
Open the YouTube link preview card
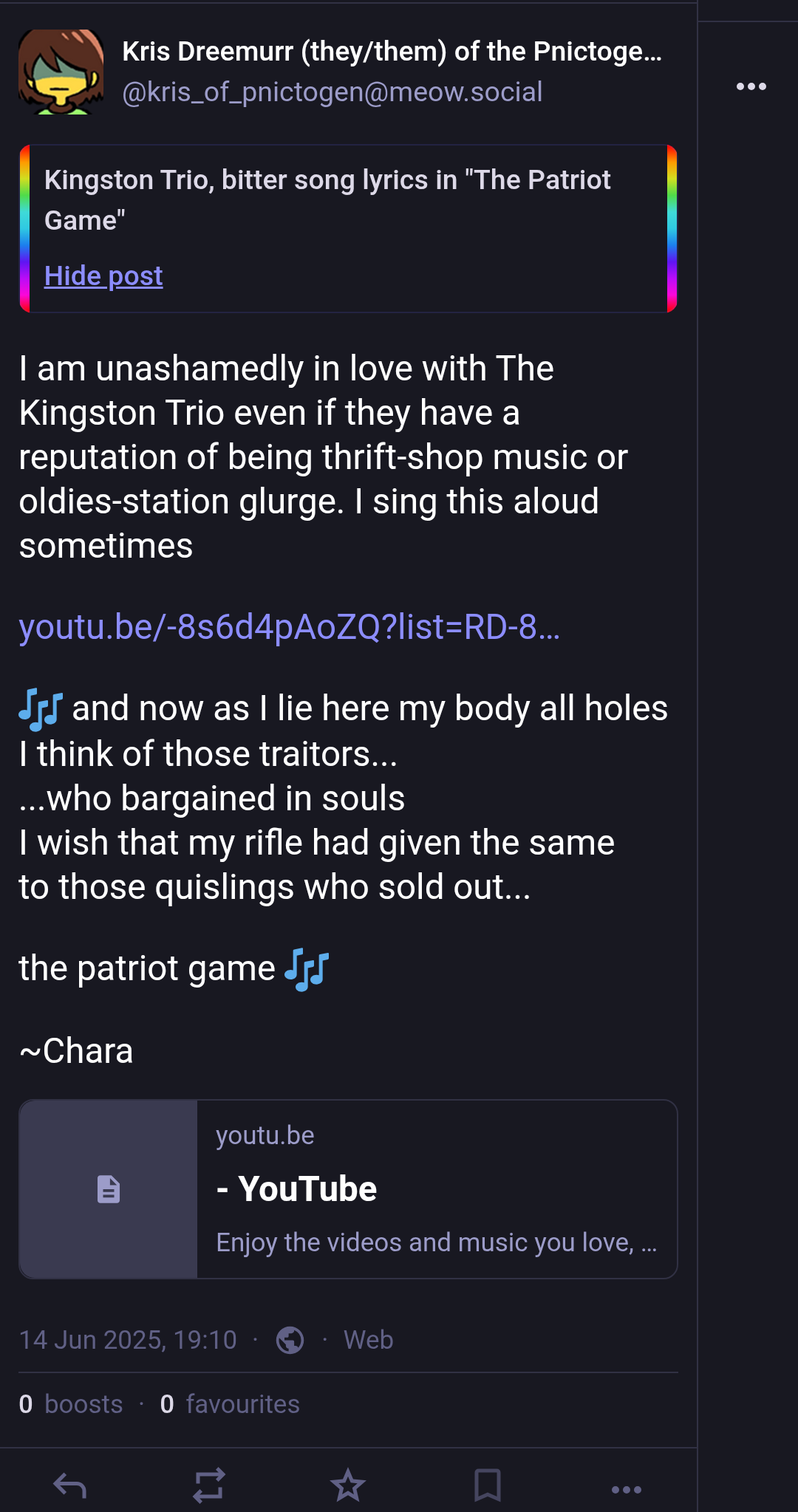point(348,1189)
